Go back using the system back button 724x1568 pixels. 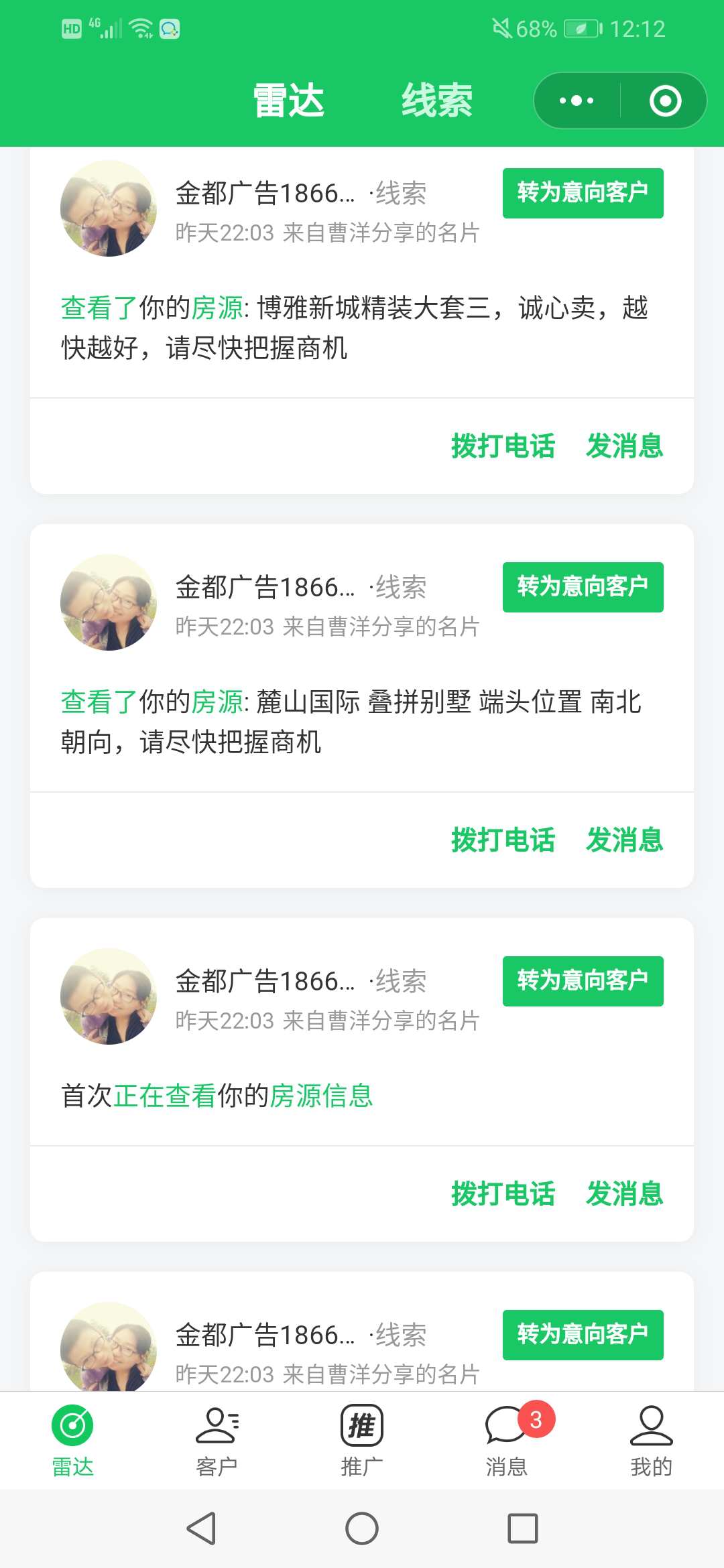(x=201, y=1528)
